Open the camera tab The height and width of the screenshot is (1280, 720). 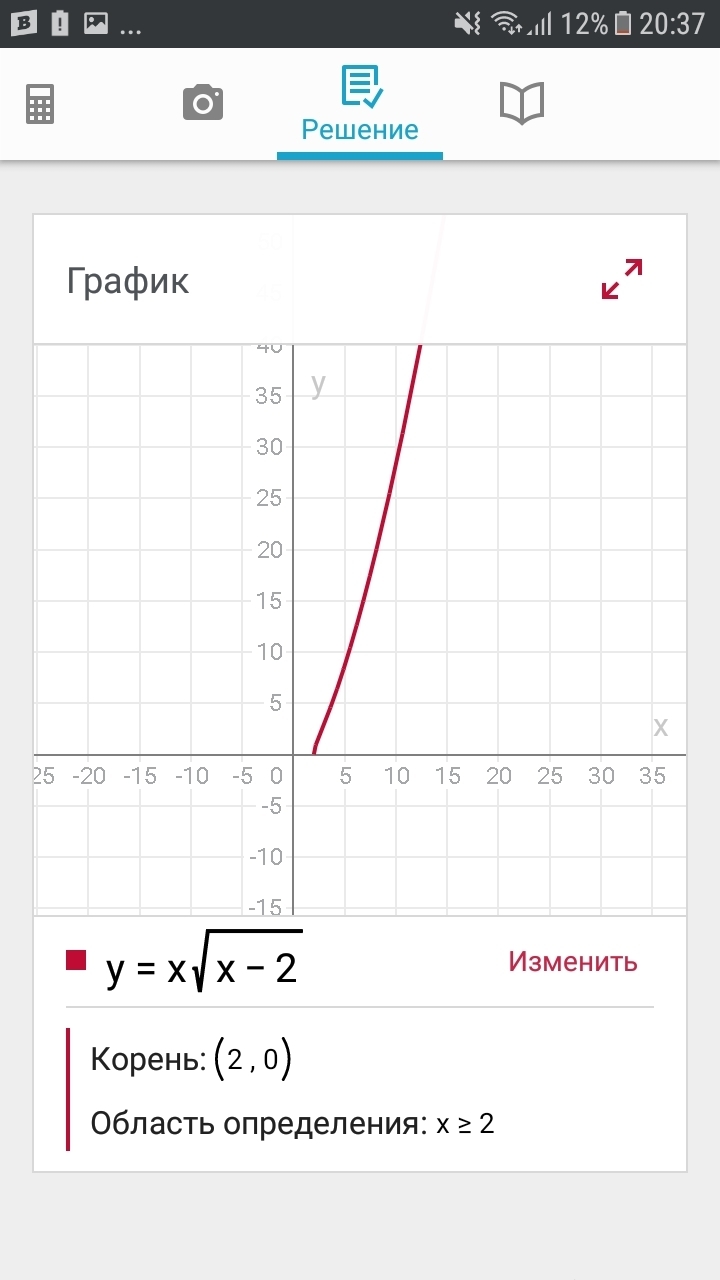click(203, 103)
